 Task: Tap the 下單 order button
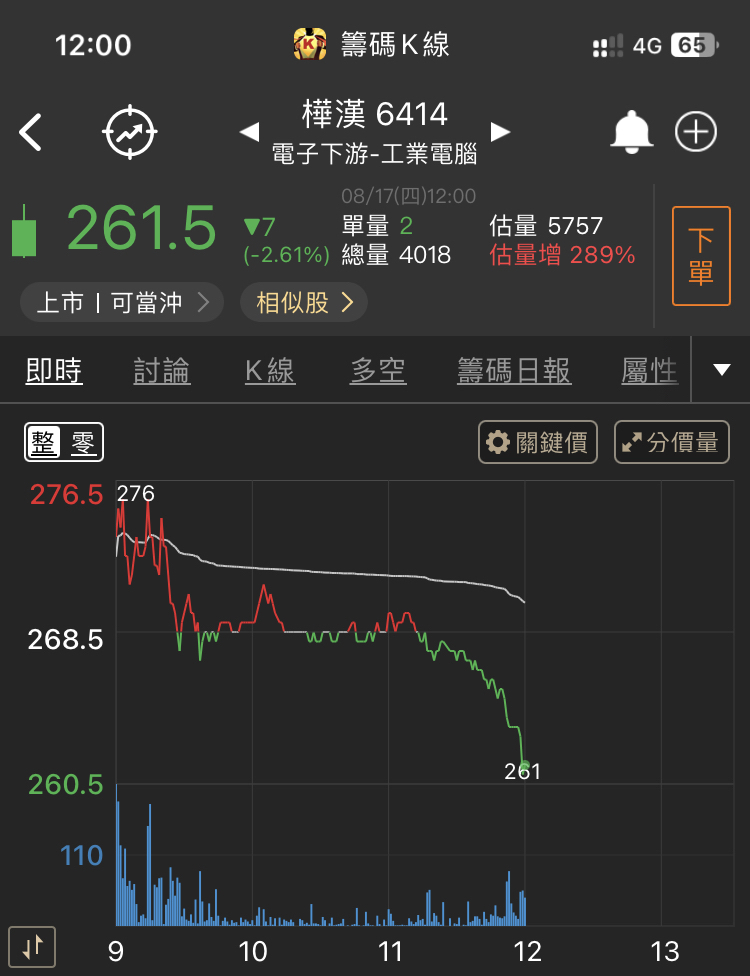pyautogui.click(x=701, y=255)
